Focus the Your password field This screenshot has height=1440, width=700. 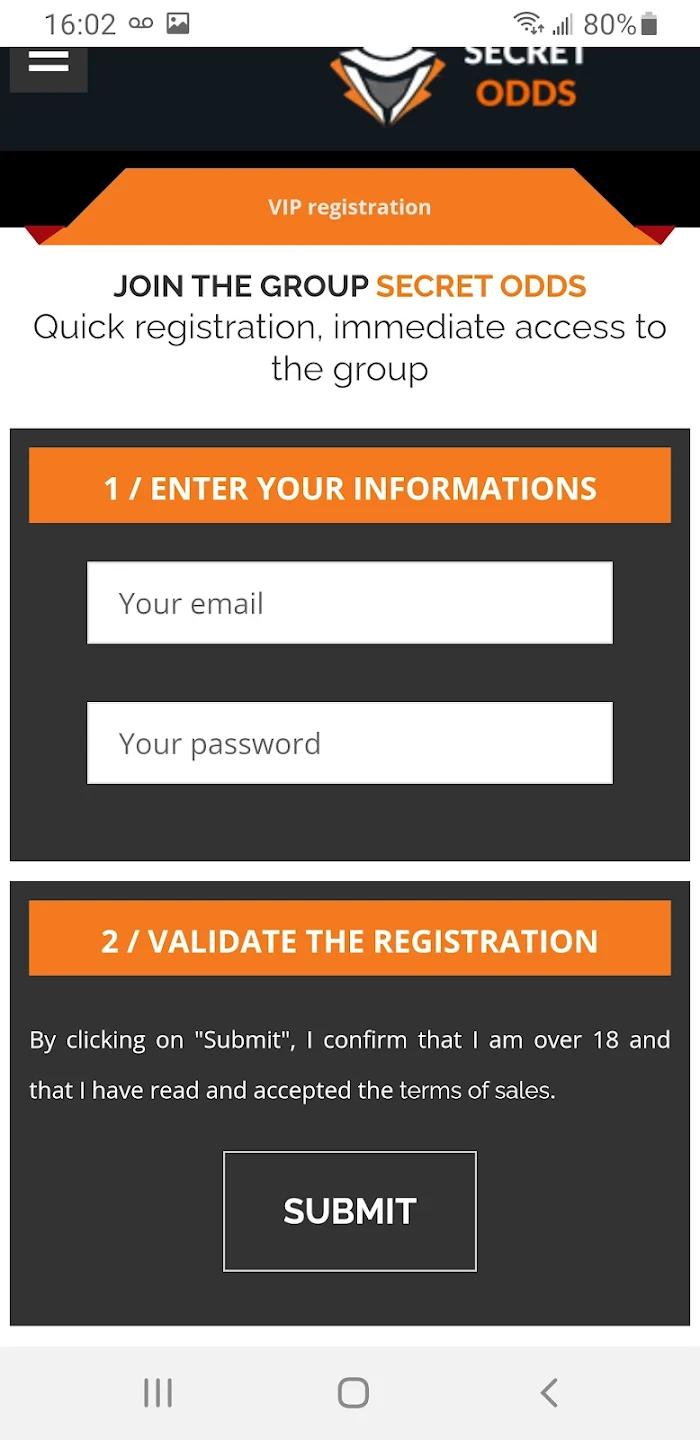(x=349, y=743)
